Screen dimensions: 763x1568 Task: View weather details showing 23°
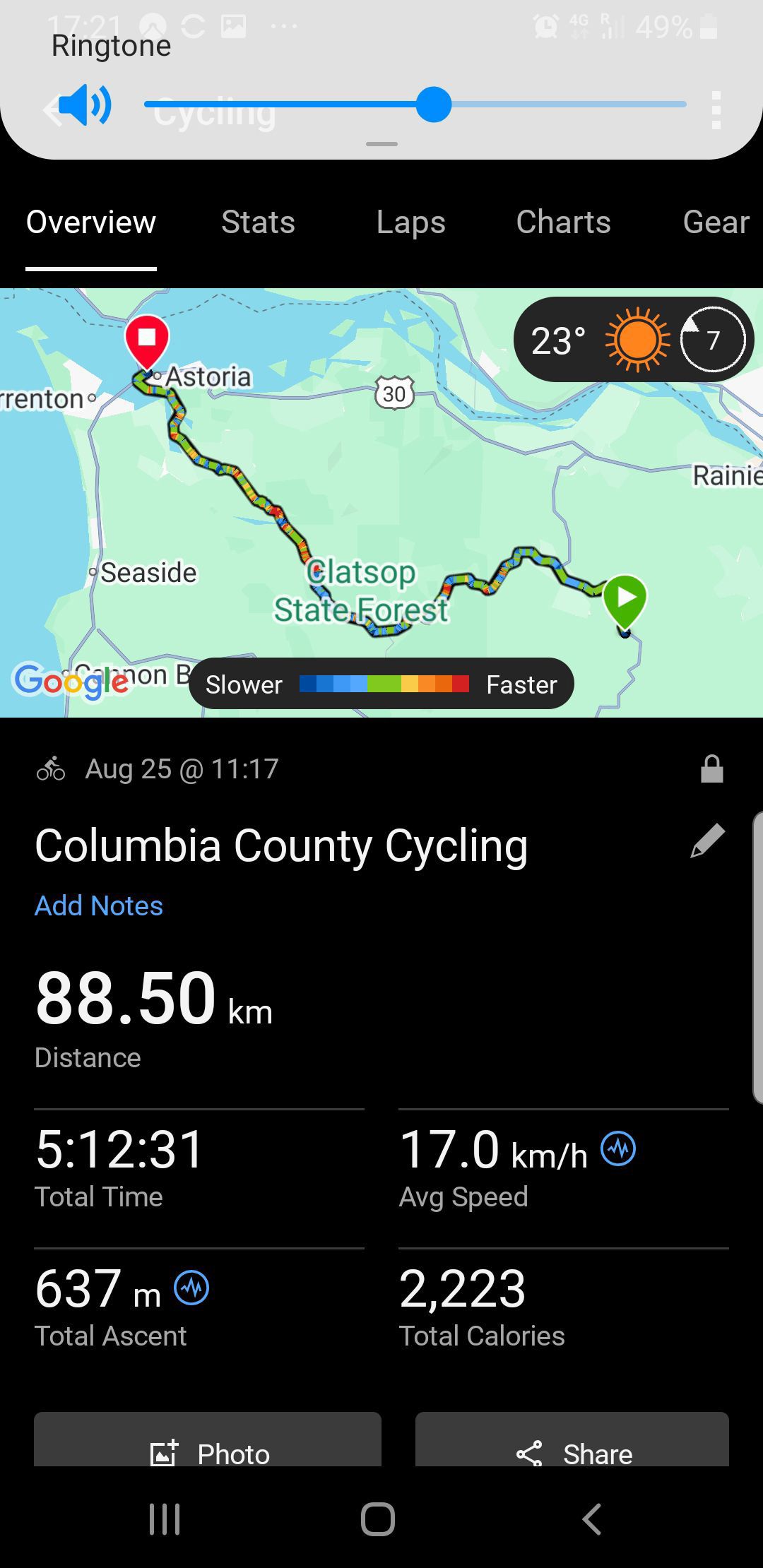[x=634, y=340]
